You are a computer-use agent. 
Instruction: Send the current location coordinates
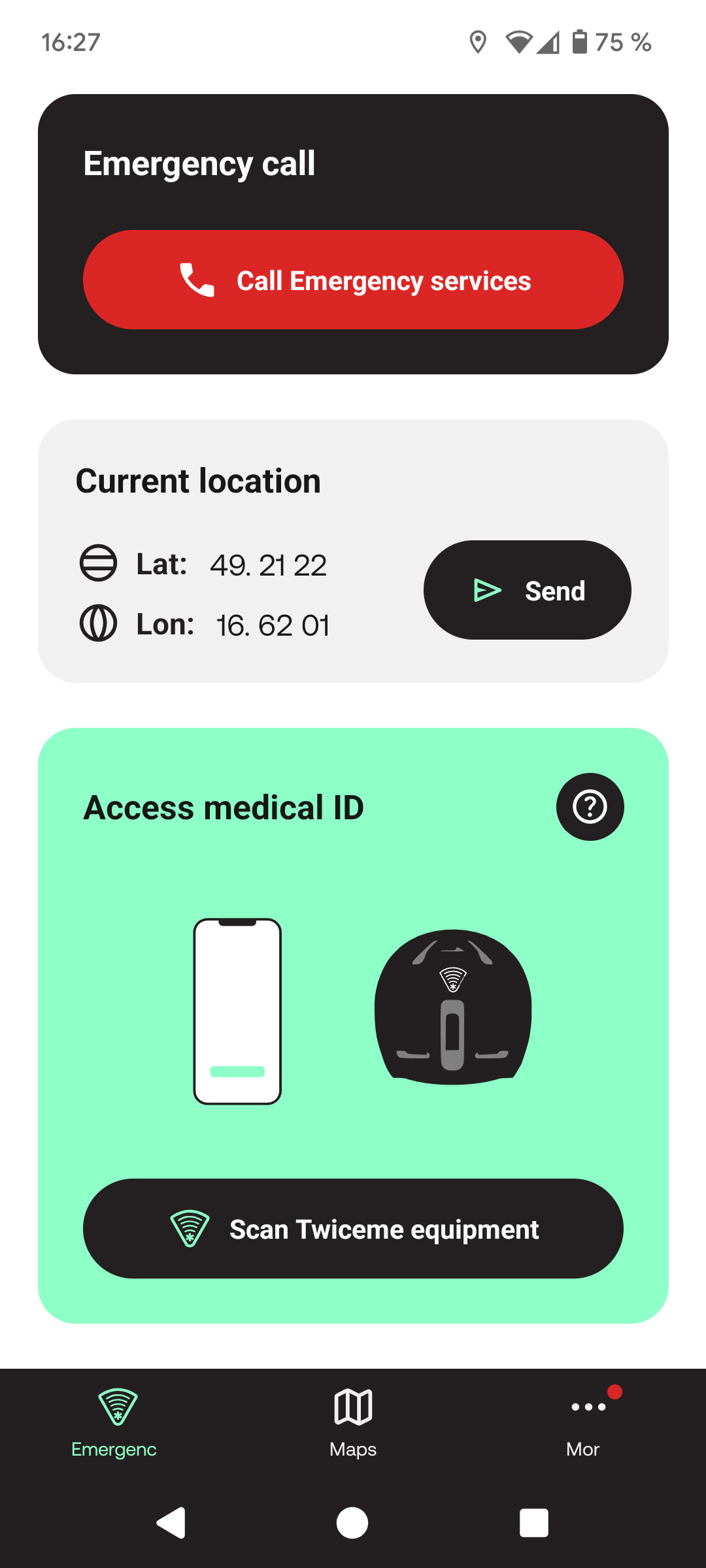click(527, 590)
